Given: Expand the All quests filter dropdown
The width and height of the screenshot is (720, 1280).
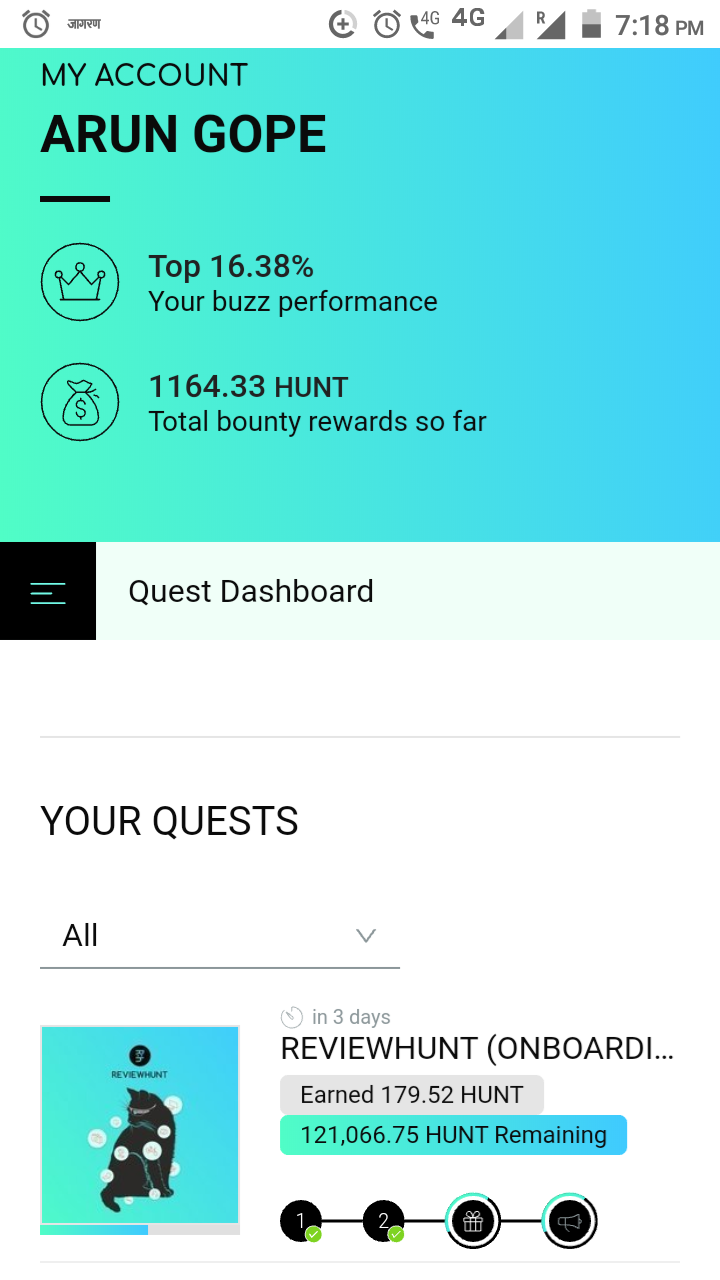Looking at the screenshot, I should click(x=219, y=936).
